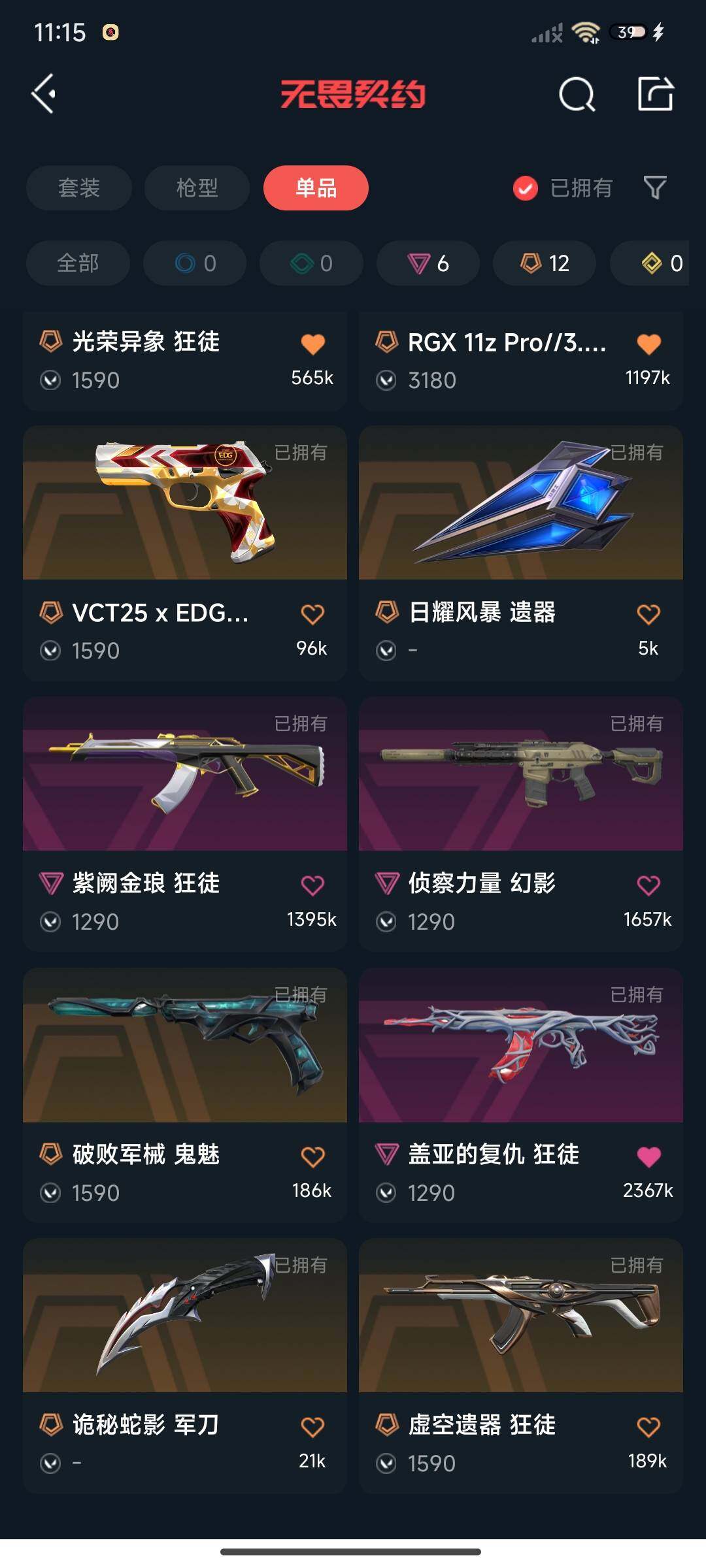Open the funnel filter icon
The height and width of the screenshot is (1568, 706).
coord(654,188)
